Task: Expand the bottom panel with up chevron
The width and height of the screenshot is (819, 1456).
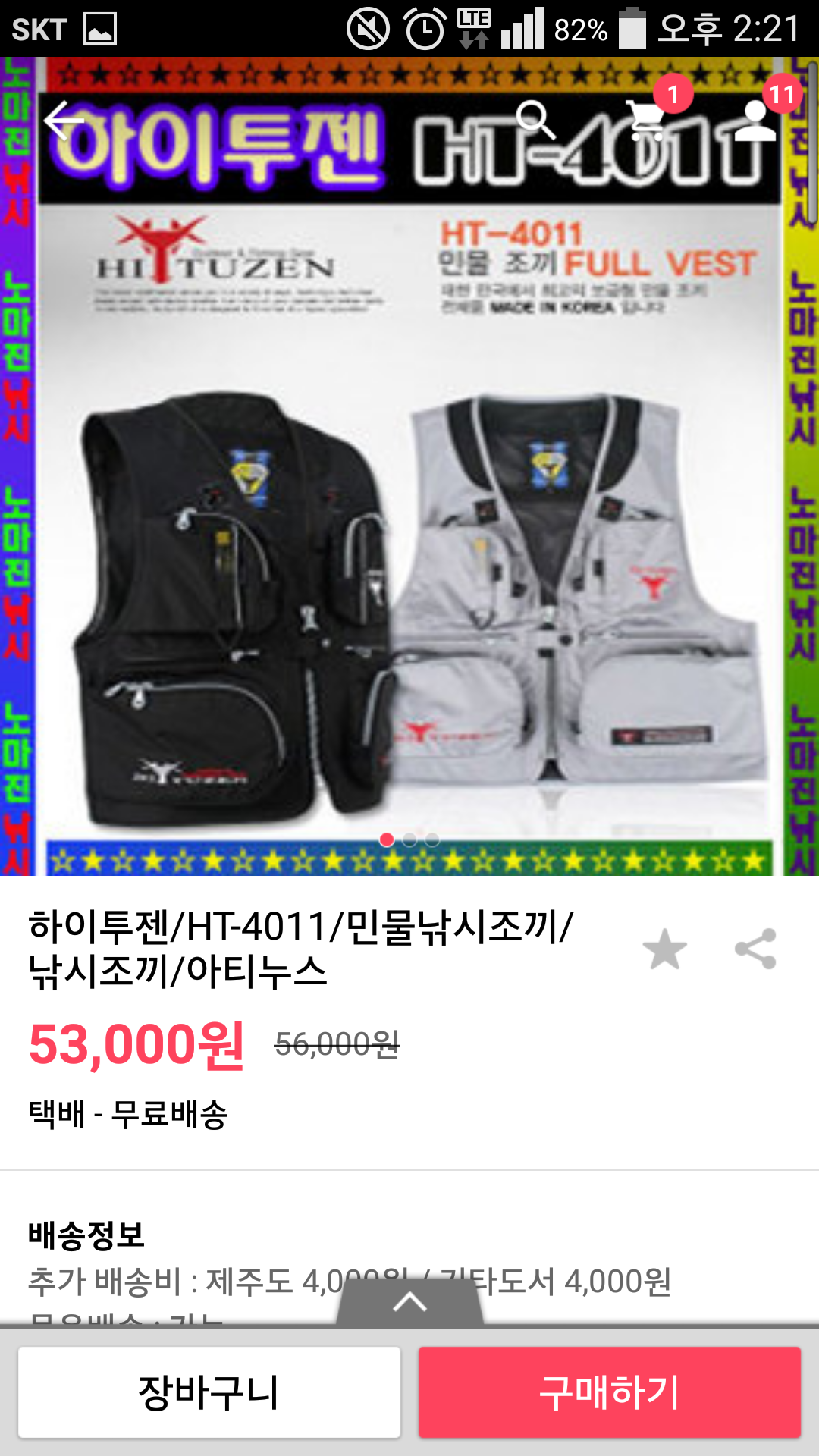Action: click(409, 1302)
